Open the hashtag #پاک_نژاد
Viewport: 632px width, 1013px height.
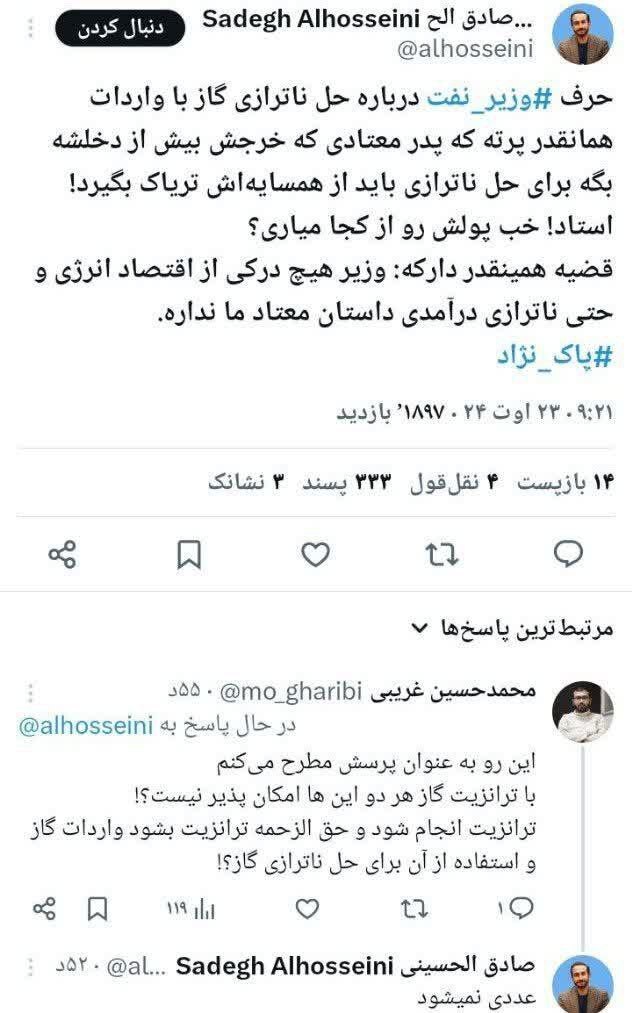554,356
